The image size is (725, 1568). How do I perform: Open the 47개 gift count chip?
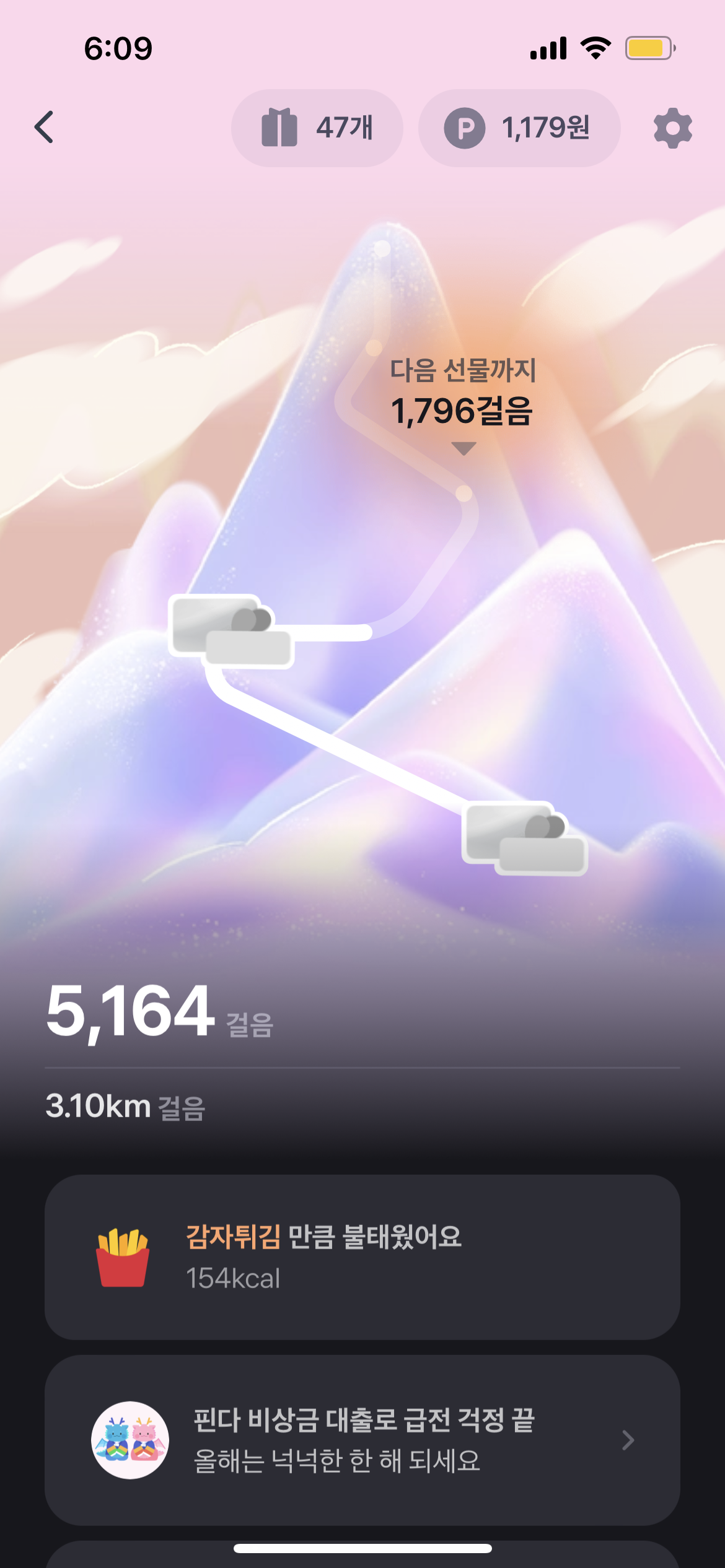click(317, 128)
